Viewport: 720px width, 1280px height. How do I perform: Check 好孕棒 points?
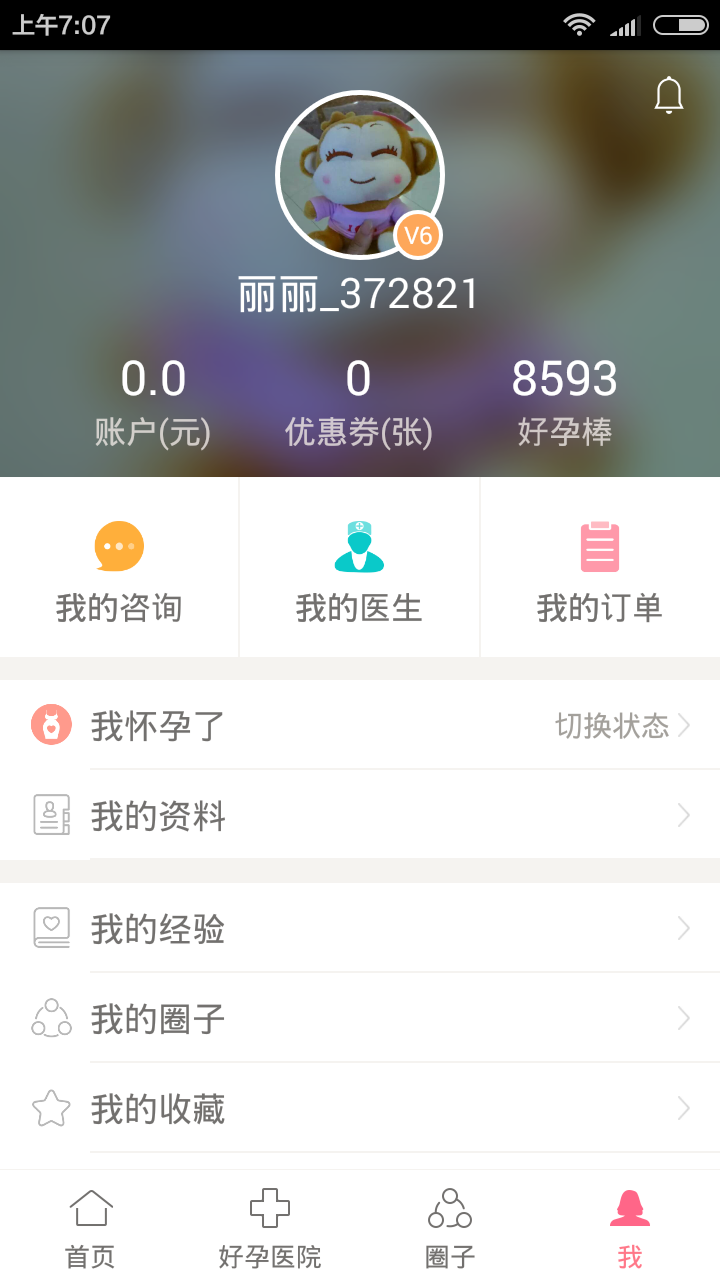click(564, 402)
